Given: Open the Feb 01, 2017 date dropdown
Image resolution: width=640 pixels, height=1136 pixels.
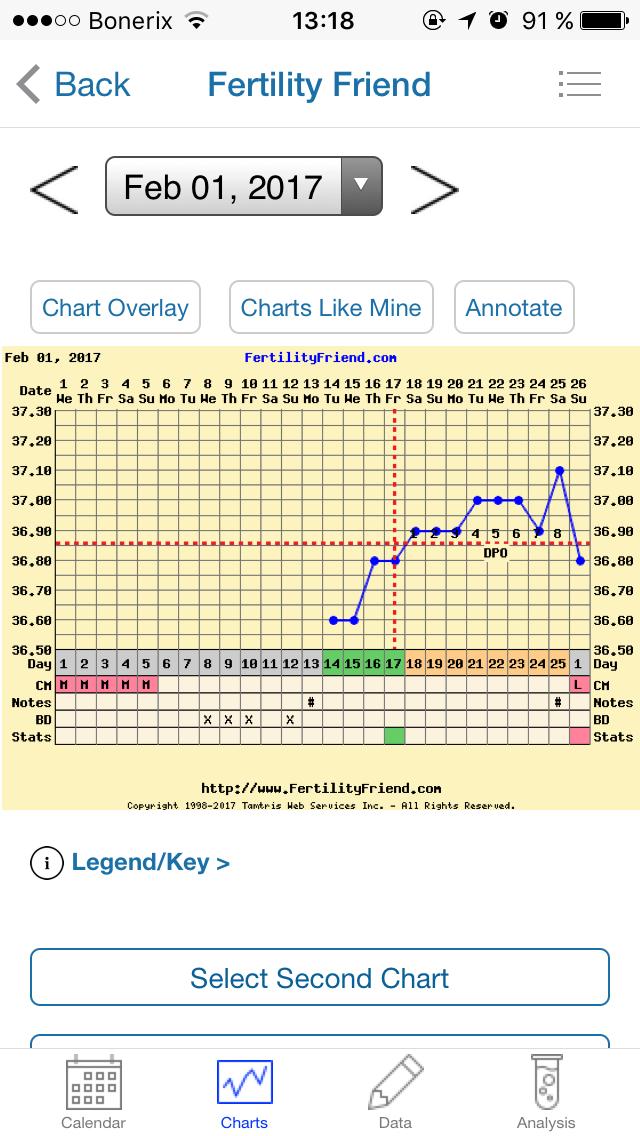Looking at the screenshot, I should coord(243,187).
